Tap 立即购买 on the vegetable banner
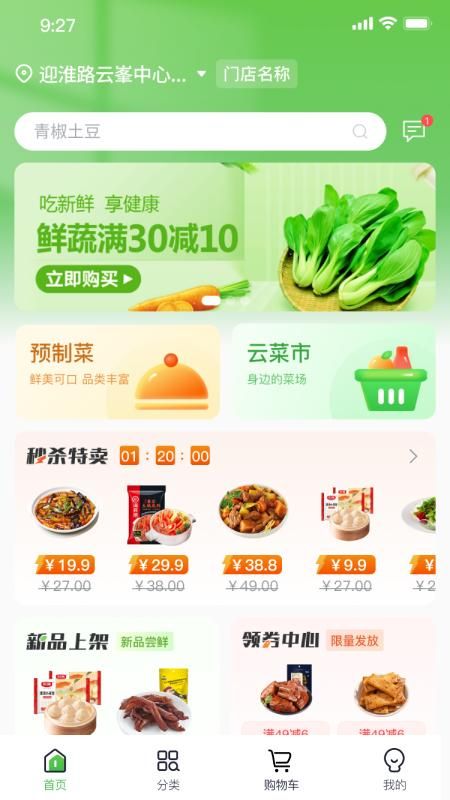 [x=88, y=279]
